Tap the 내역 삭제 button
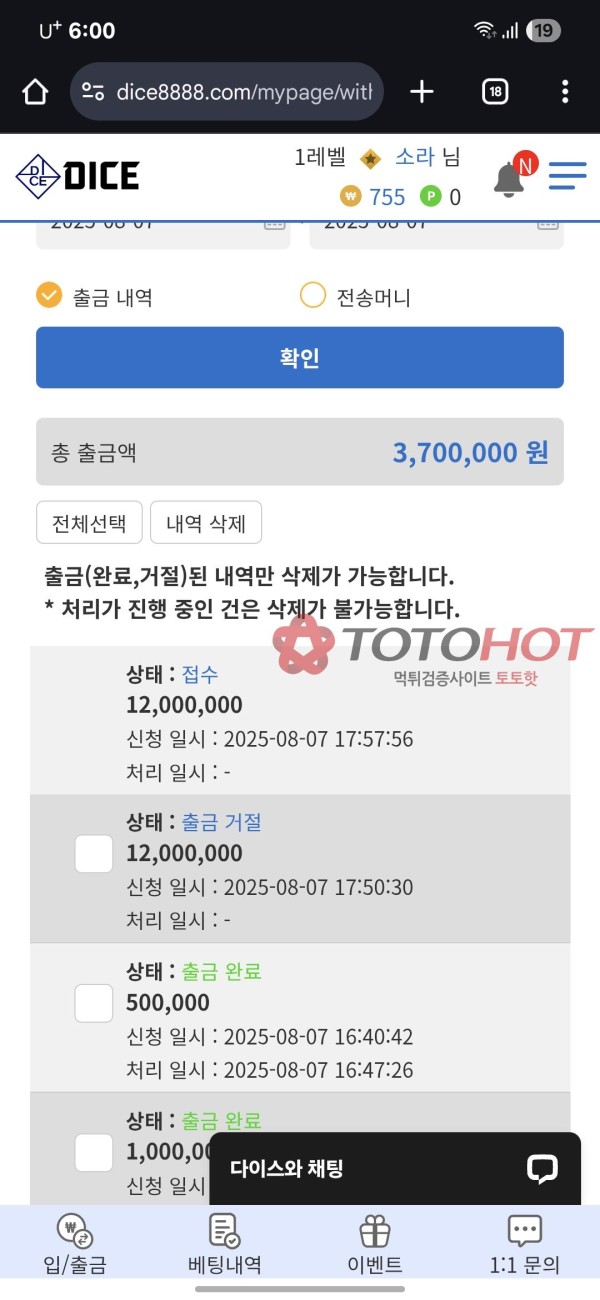This screenshot has width=600, height=1300. pos(206,523)
